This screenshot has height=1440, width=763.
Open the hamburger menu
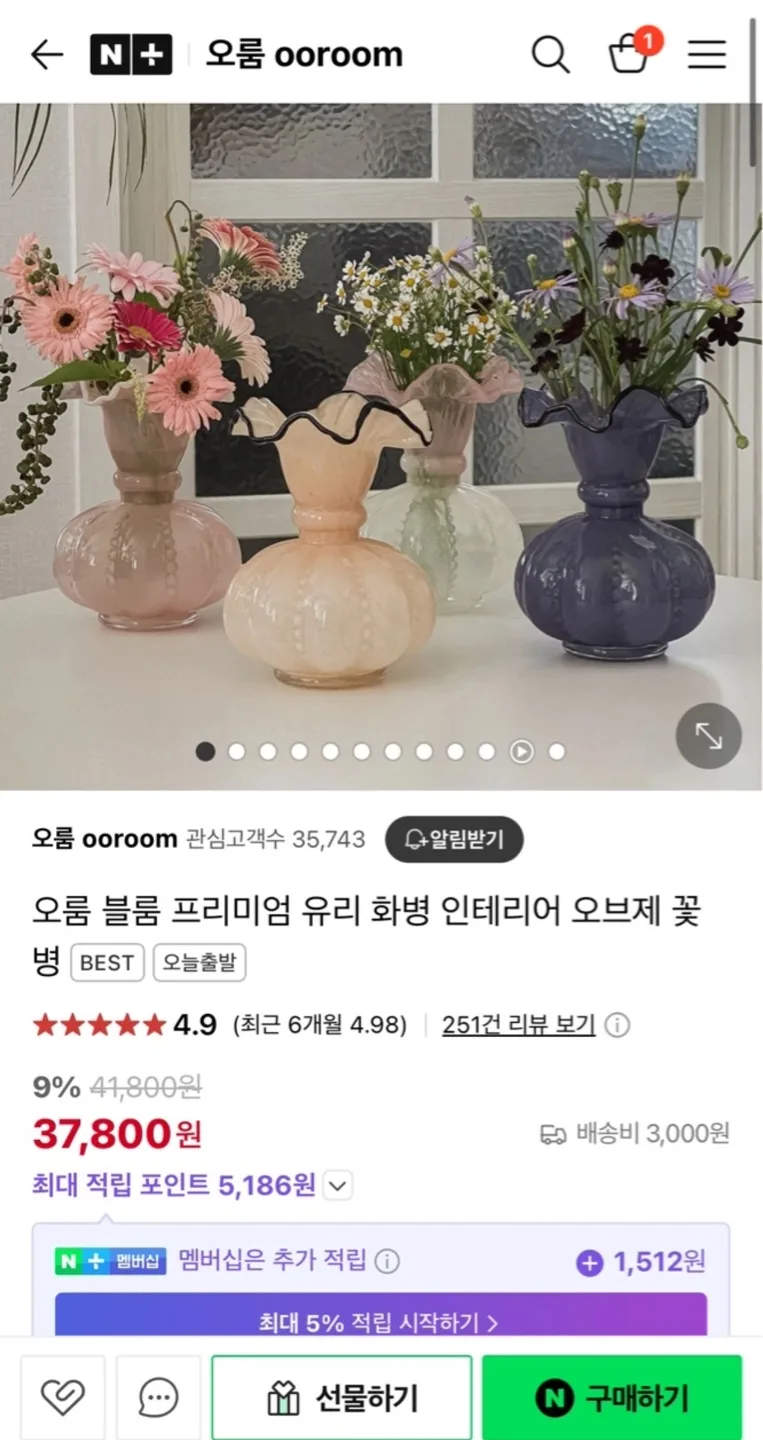[707, 55]
